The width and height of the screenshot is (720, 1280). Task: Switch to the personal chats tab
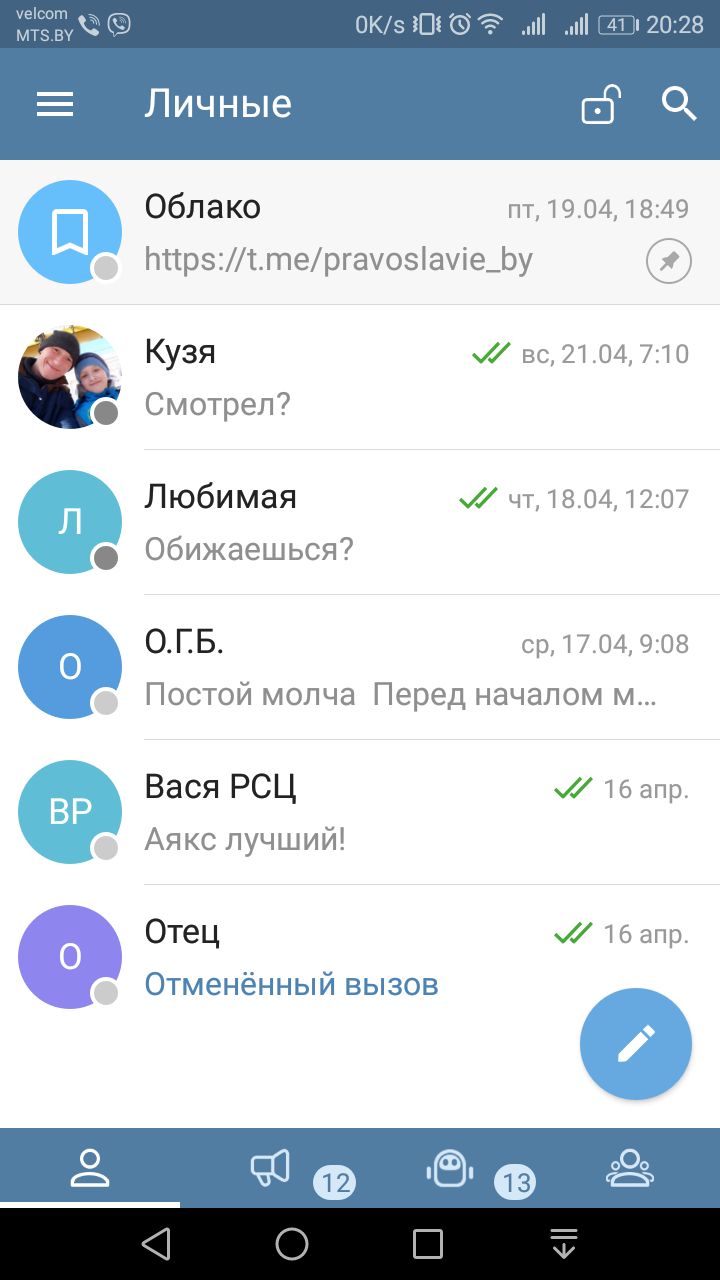[x=90, y=1168]
